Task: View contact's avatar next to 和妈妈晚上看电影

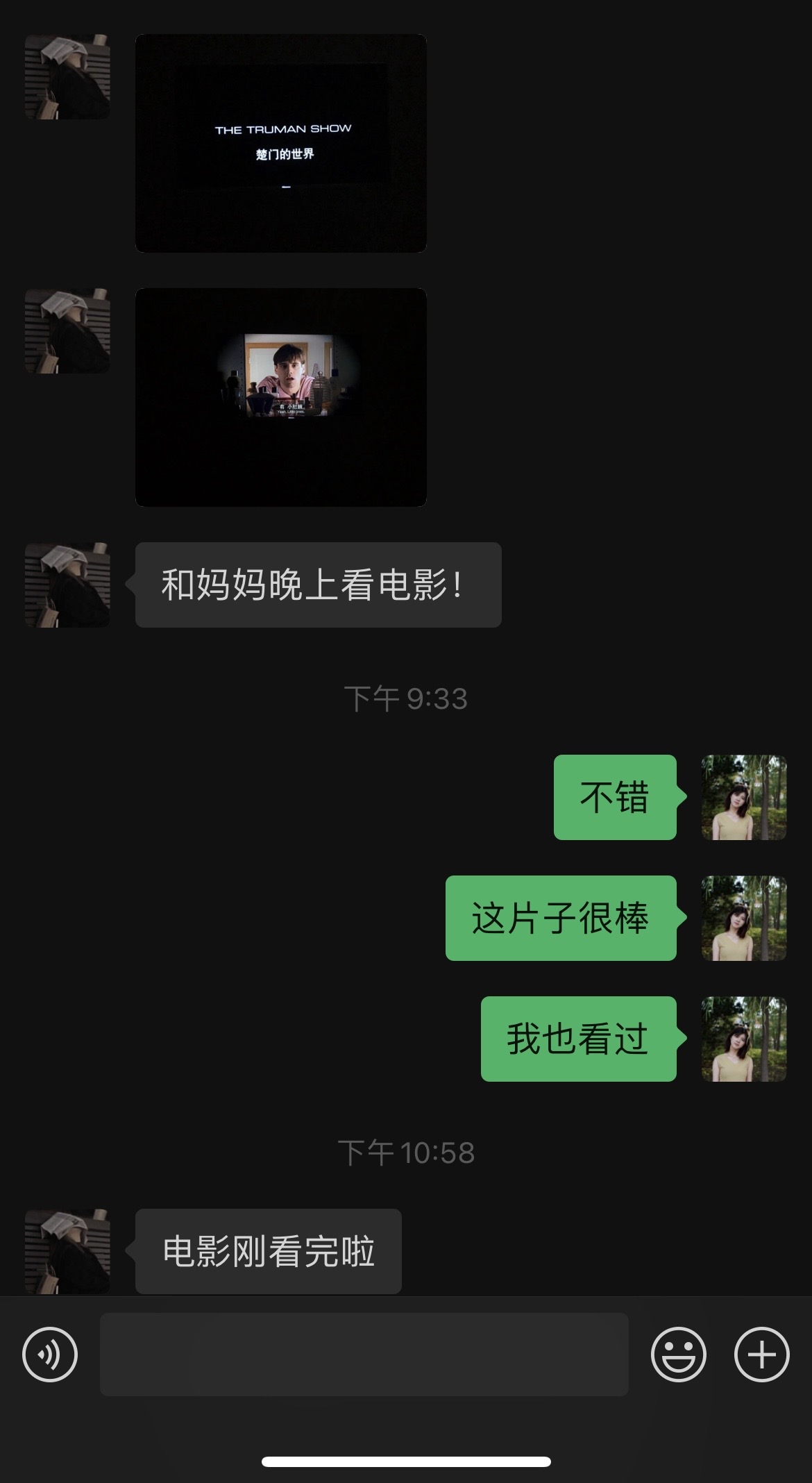Action: pyautogui.click(x=67, y=585)
